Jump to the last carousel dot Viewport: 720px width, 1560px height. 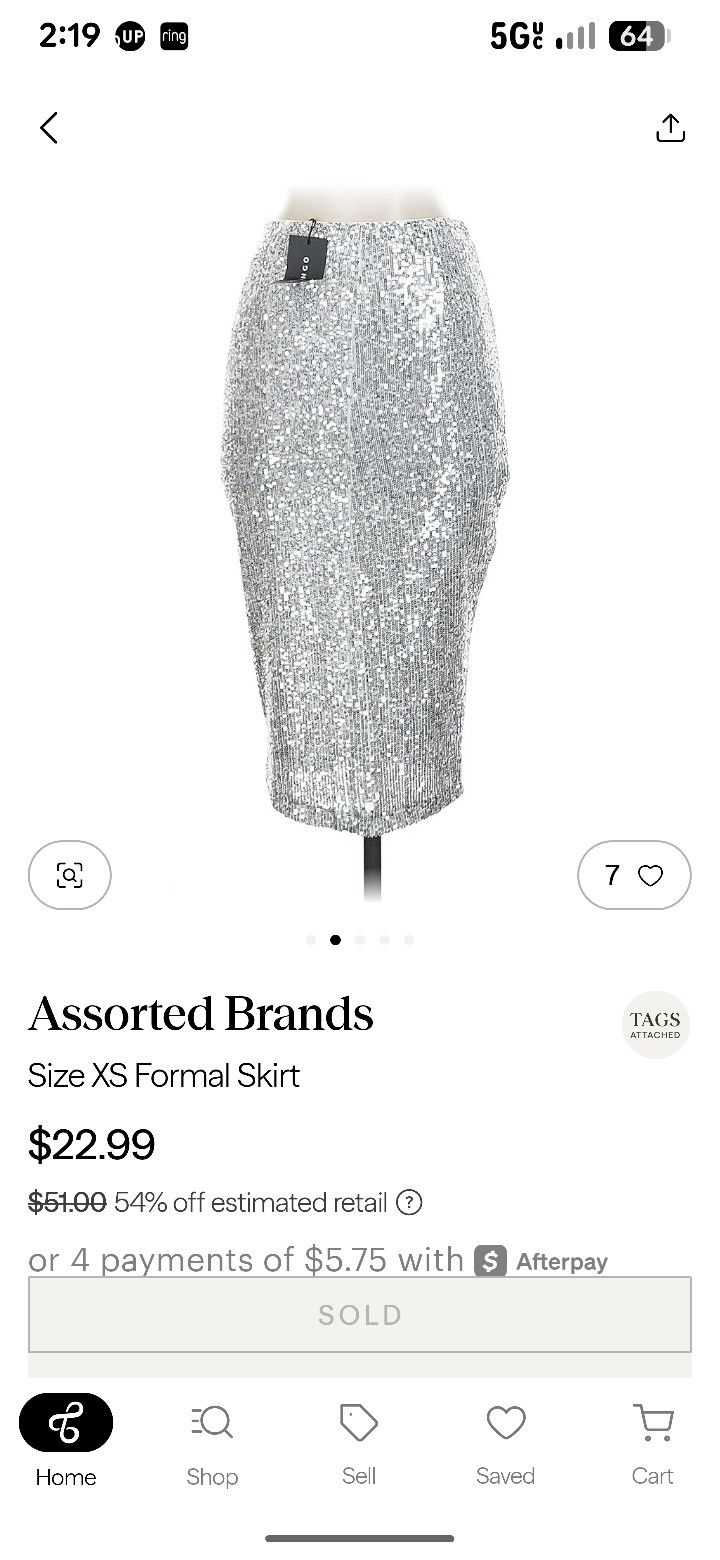(408, 939)
